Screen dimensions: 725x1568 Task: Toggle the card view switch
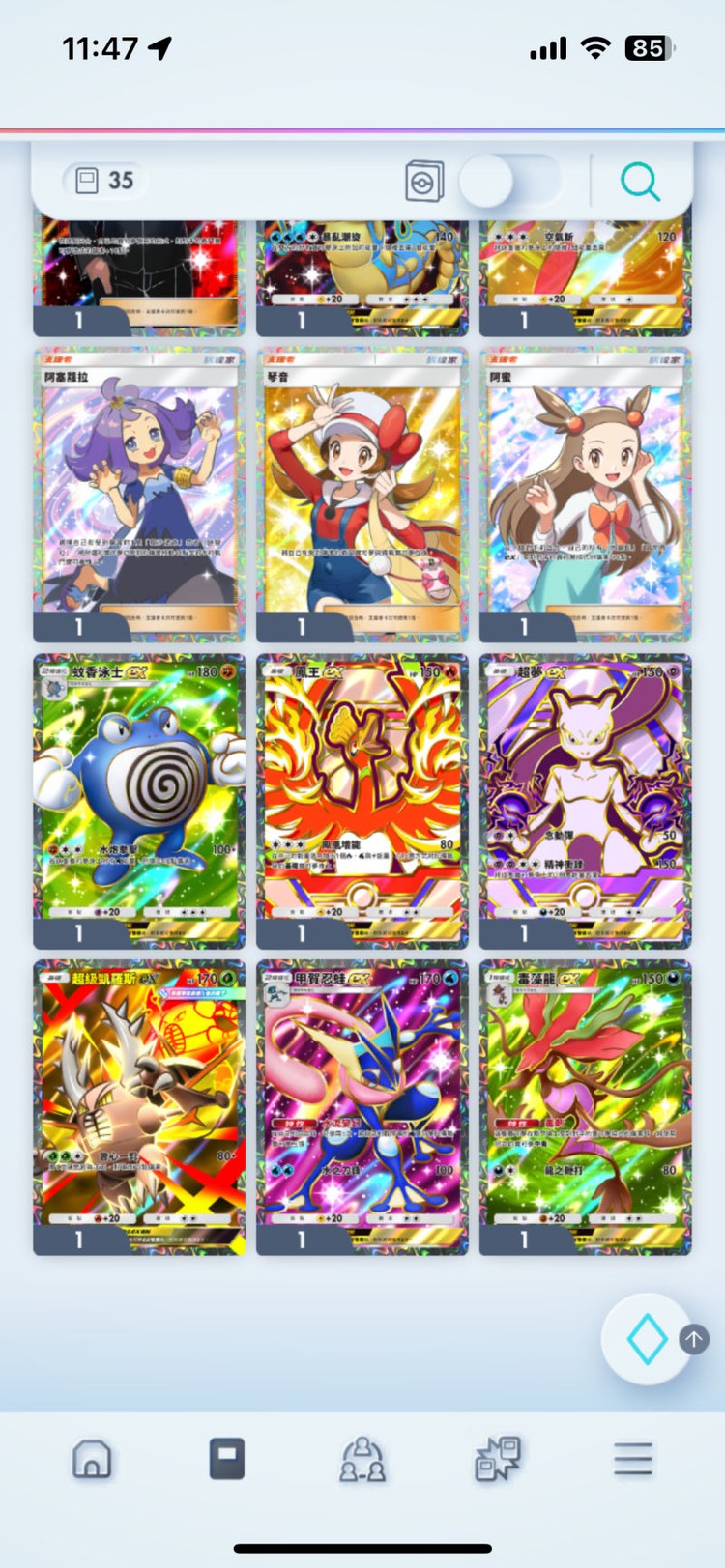(509, 181)
